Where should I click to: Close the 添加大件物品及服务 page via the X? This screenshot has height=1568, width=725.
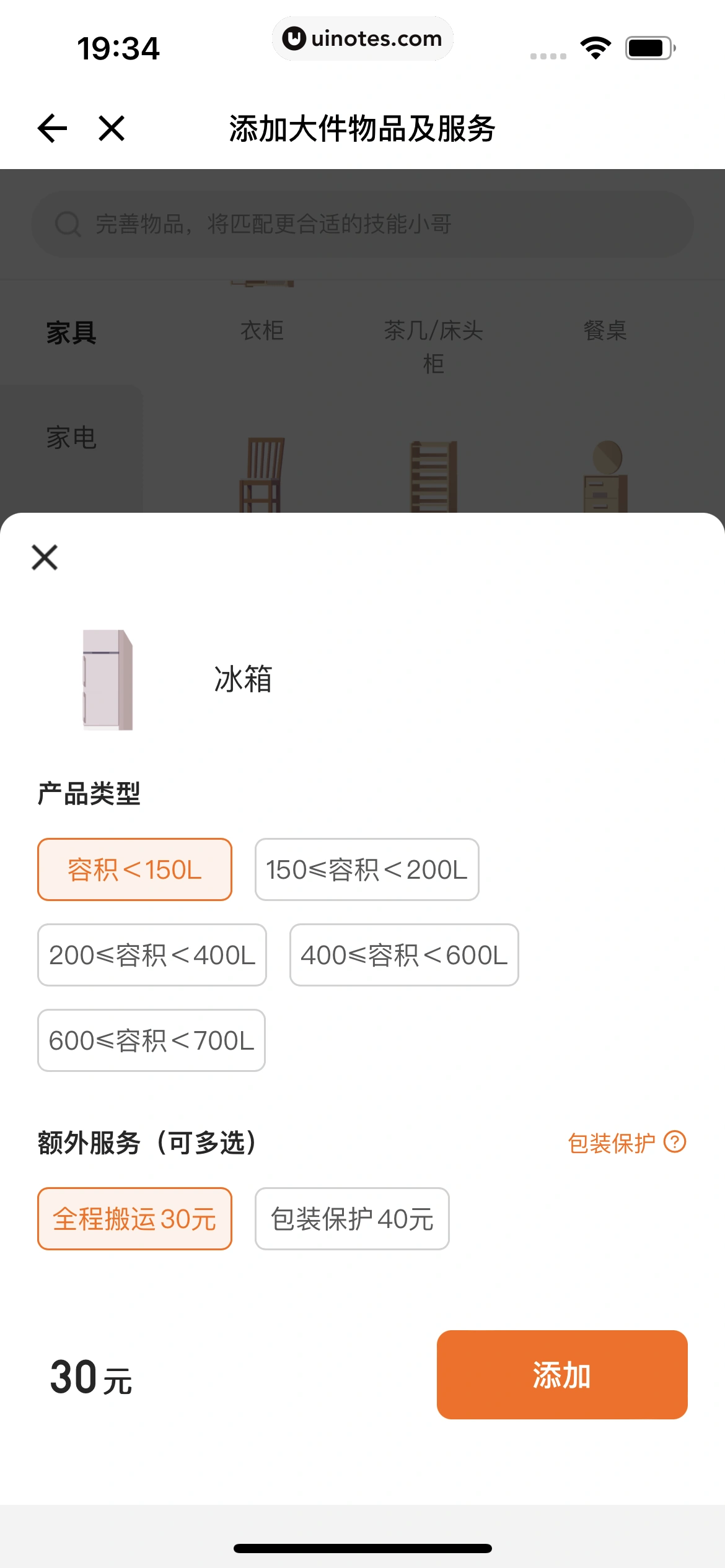110,128
